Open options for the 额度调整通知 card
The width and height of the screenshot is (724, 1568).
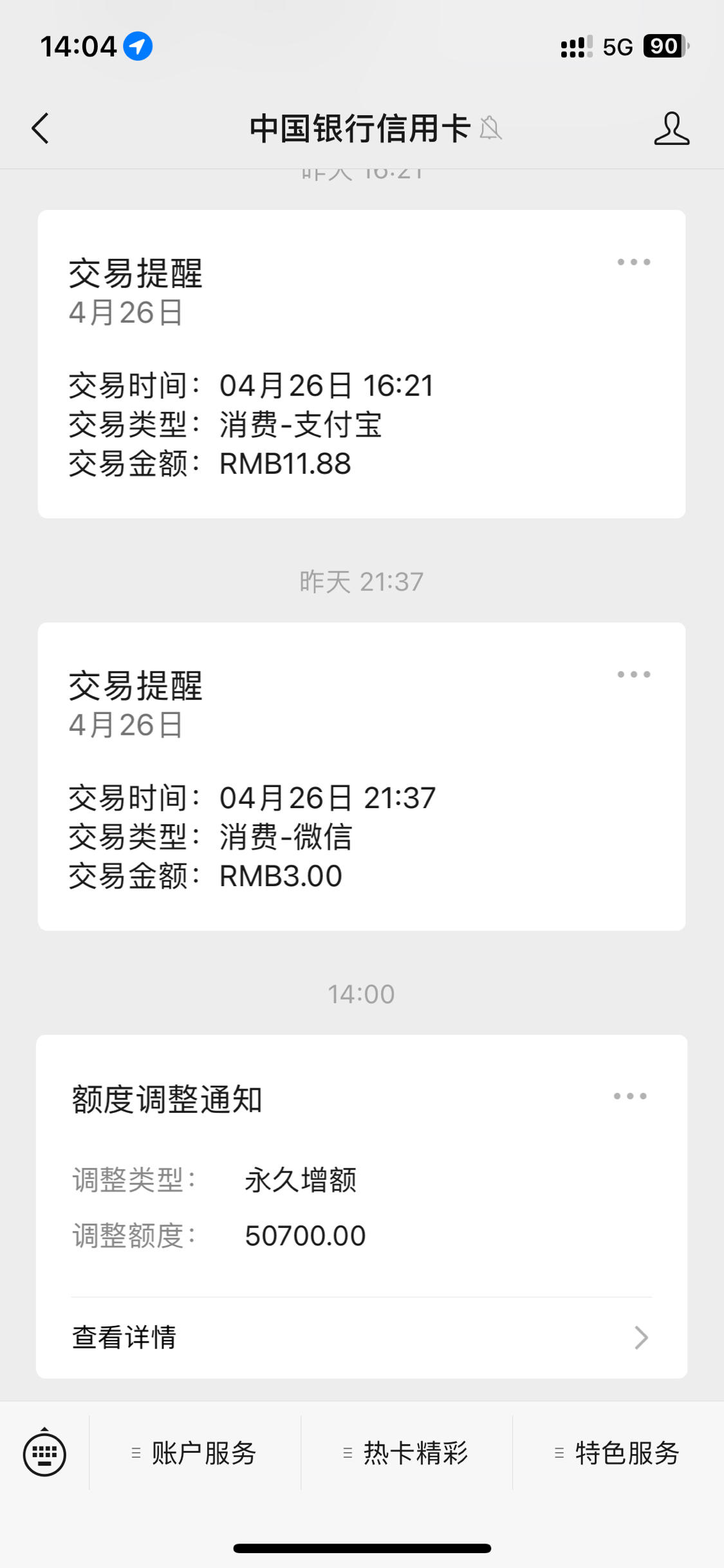point(630,1096)
